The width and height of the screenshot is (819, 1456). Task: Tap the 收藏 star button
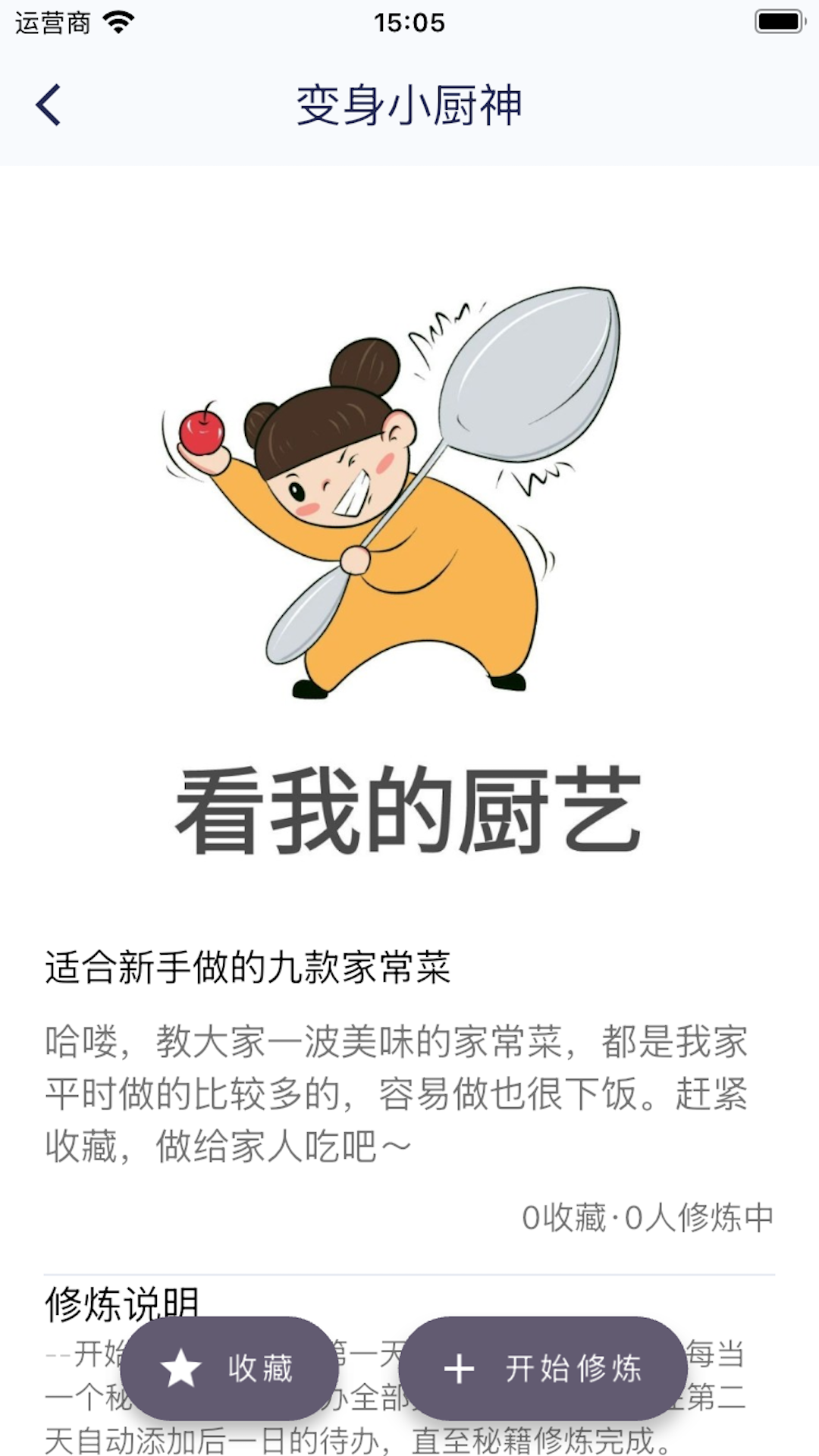pos(229,1369)
